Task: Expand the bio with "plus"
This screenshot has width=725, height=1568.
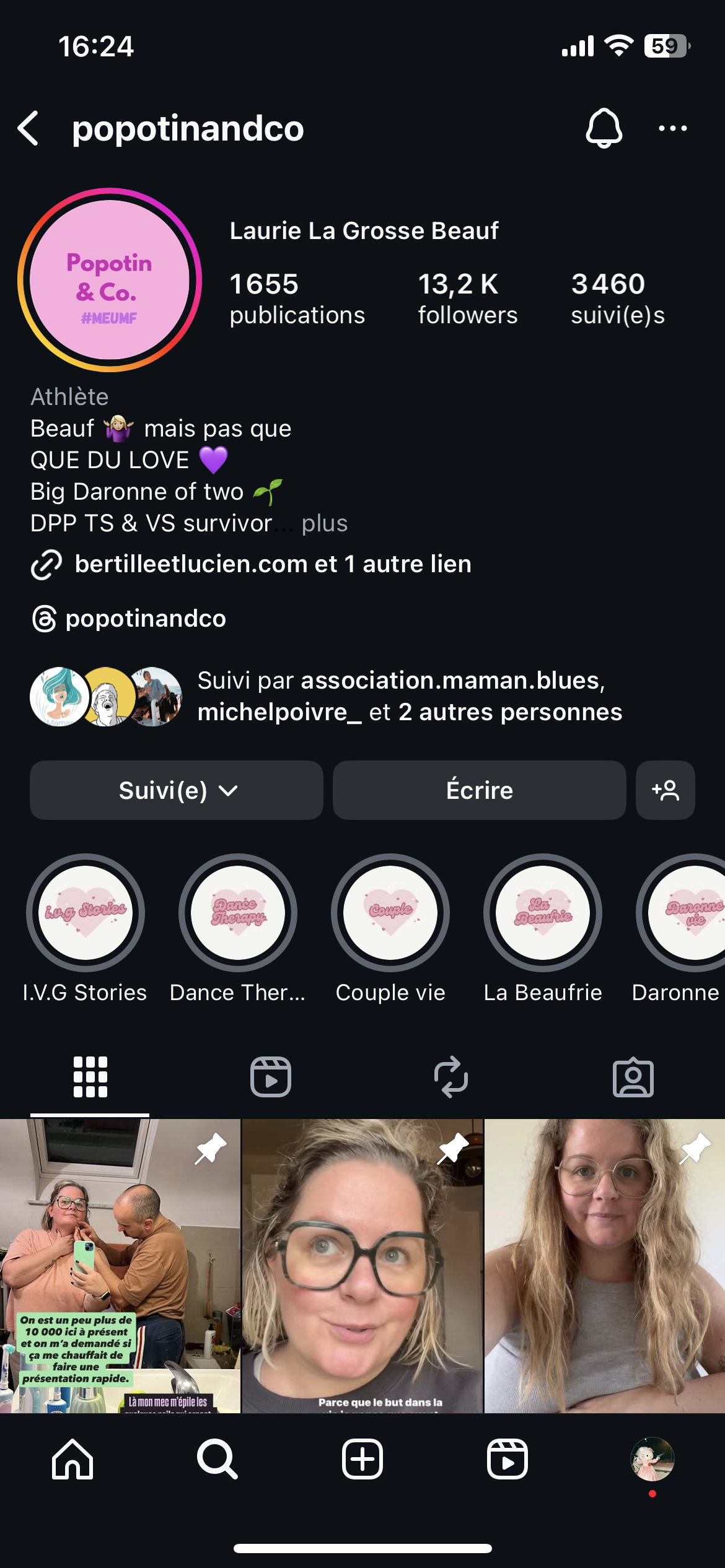Action: [324, 524]
